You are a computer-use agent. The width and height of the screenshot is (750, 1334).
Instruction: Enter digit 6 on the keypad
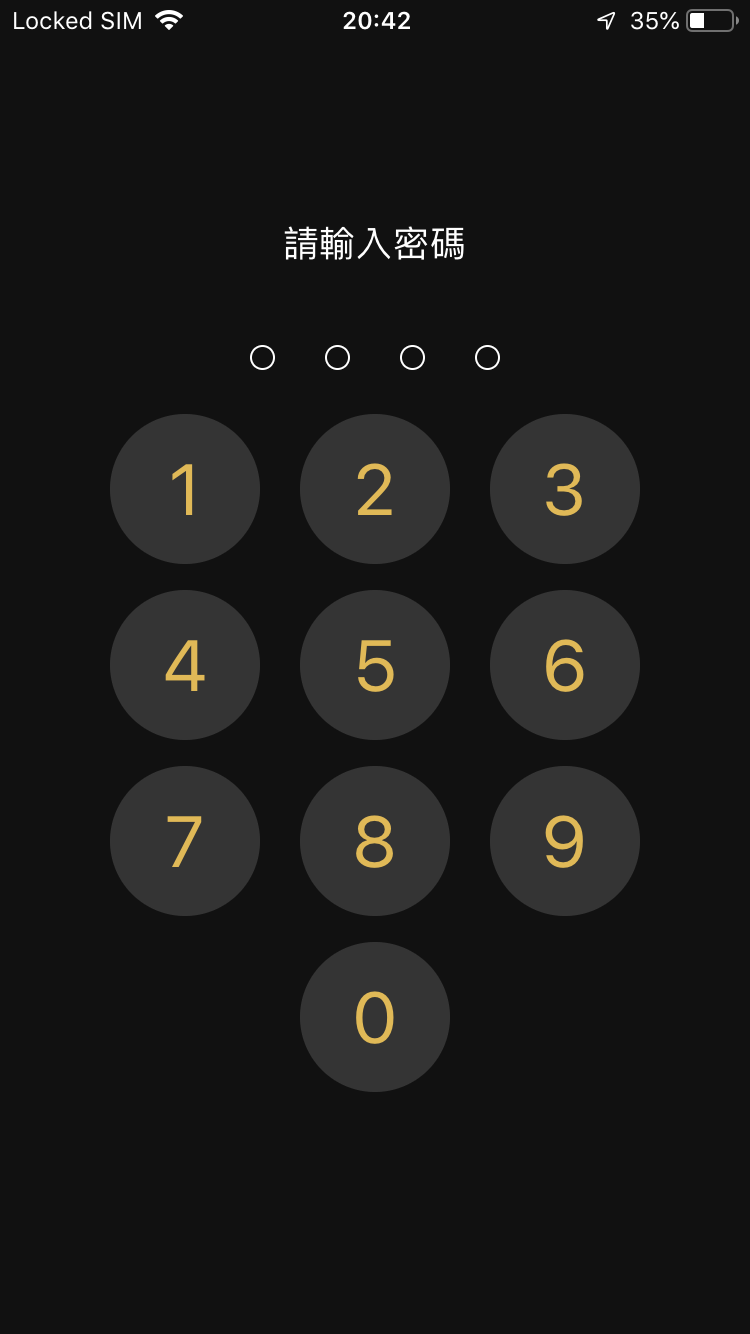tap(565, 665)
